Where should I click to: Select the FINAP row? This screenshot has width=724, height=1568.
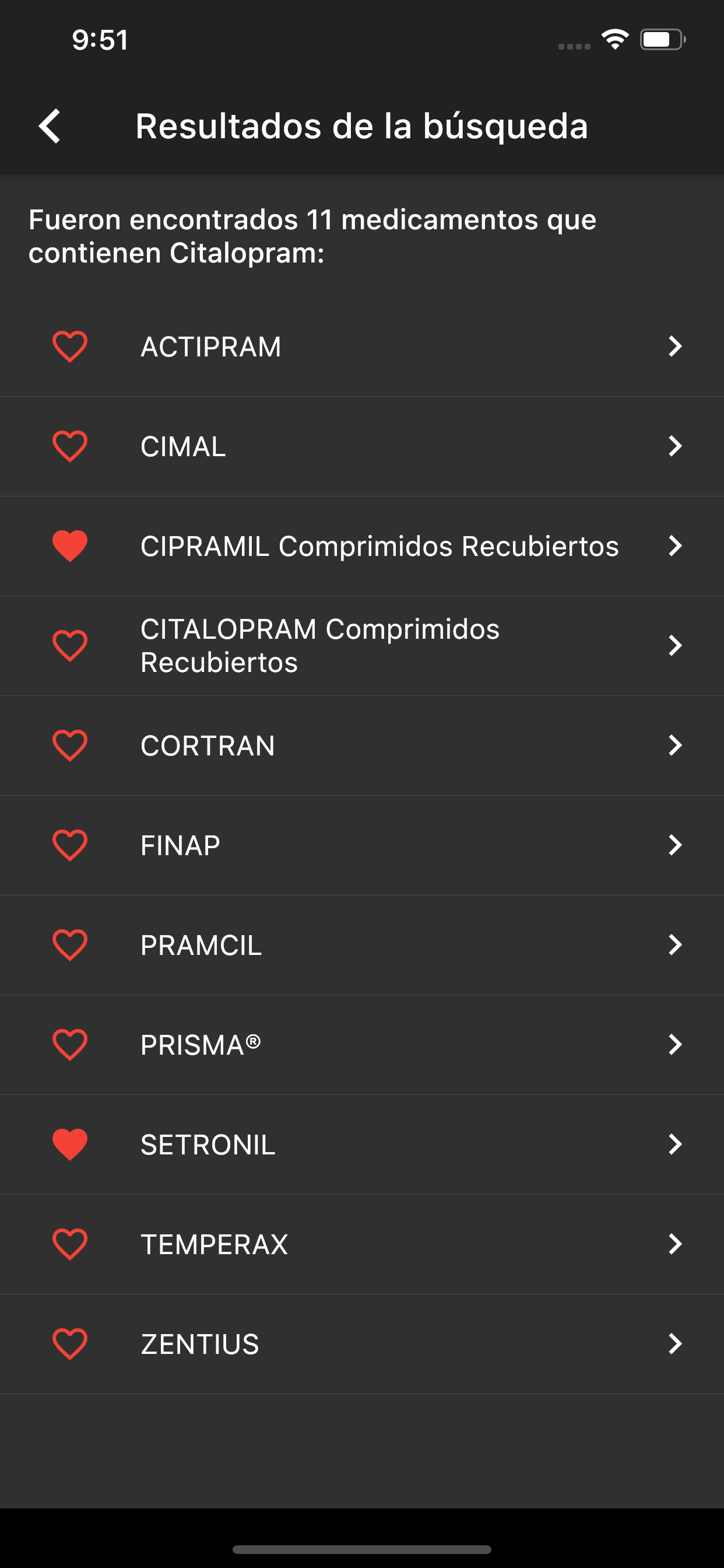(362, 845)
